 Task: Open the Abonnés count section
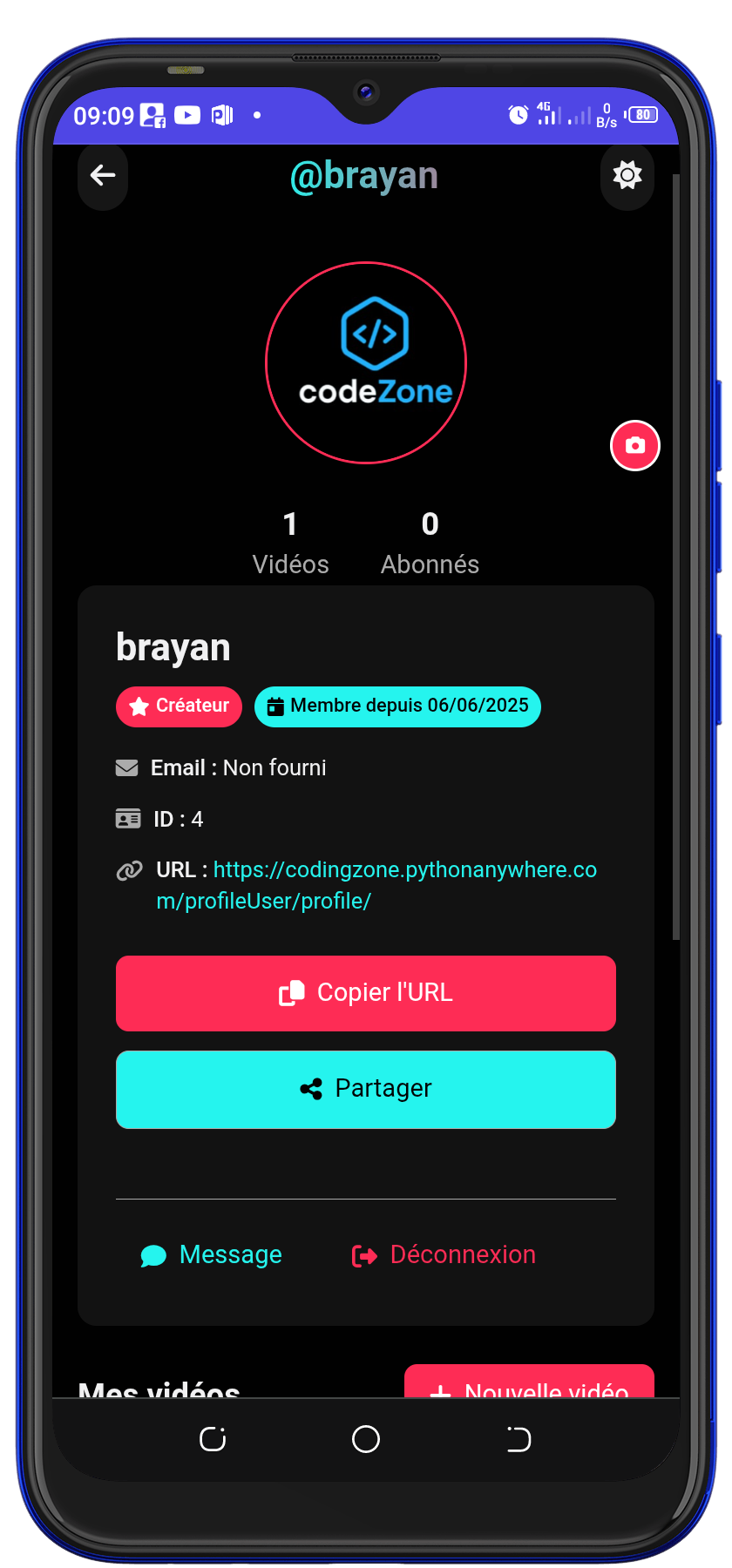430,540
